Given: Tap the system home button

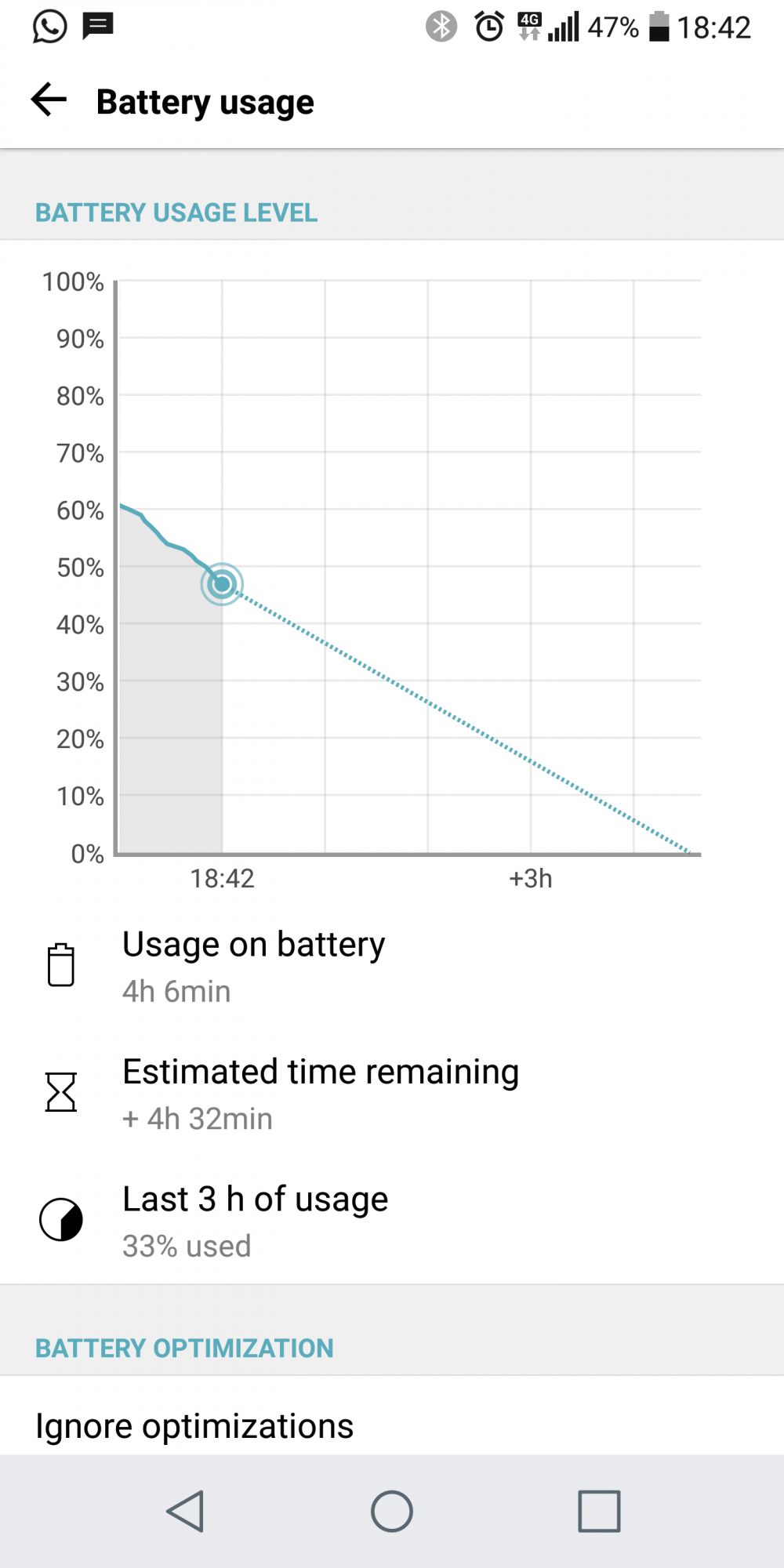Looking at the screenshot, I should [x=392, y=1511].
